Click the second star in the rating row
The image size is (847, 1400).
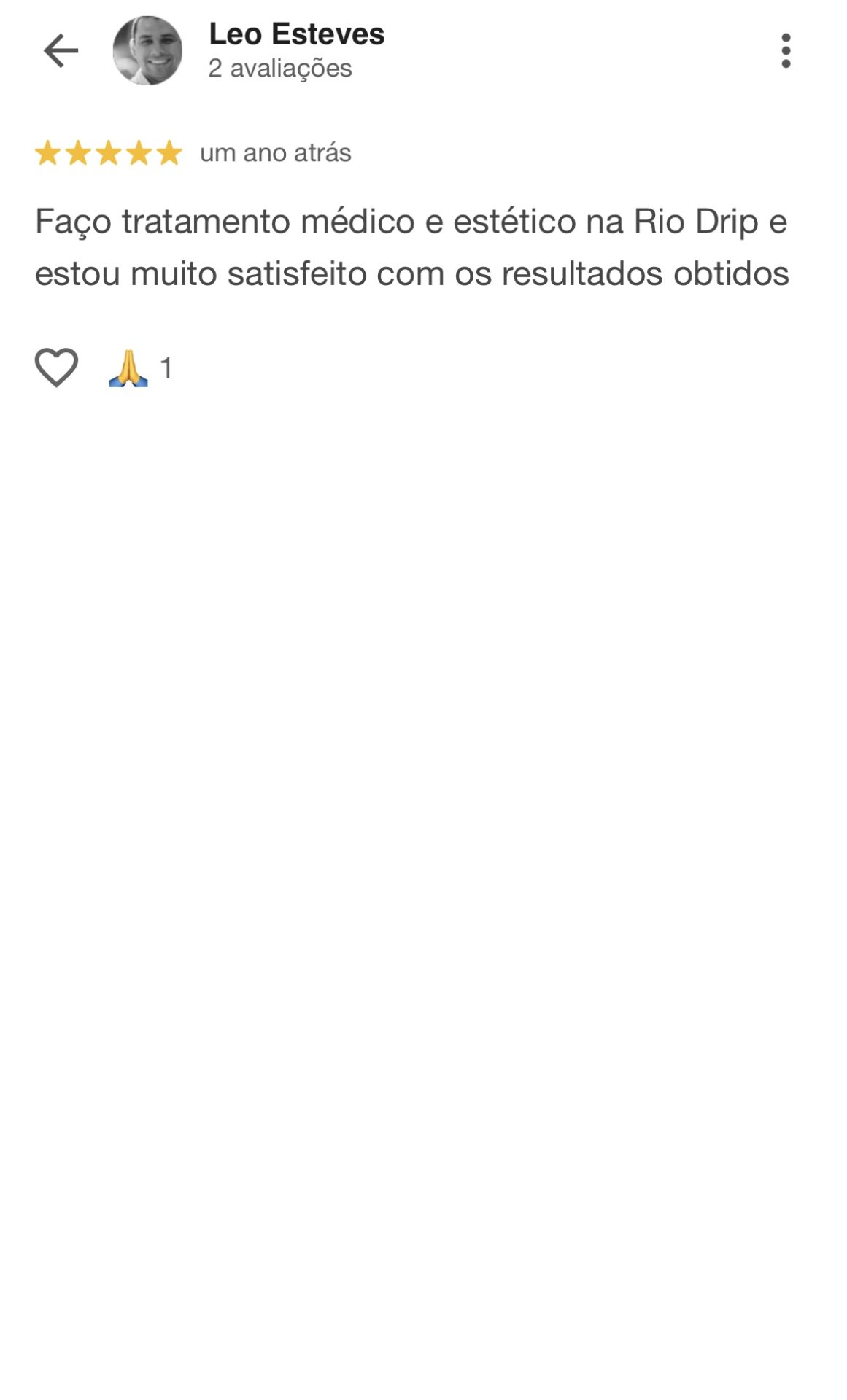click(77, 153)
